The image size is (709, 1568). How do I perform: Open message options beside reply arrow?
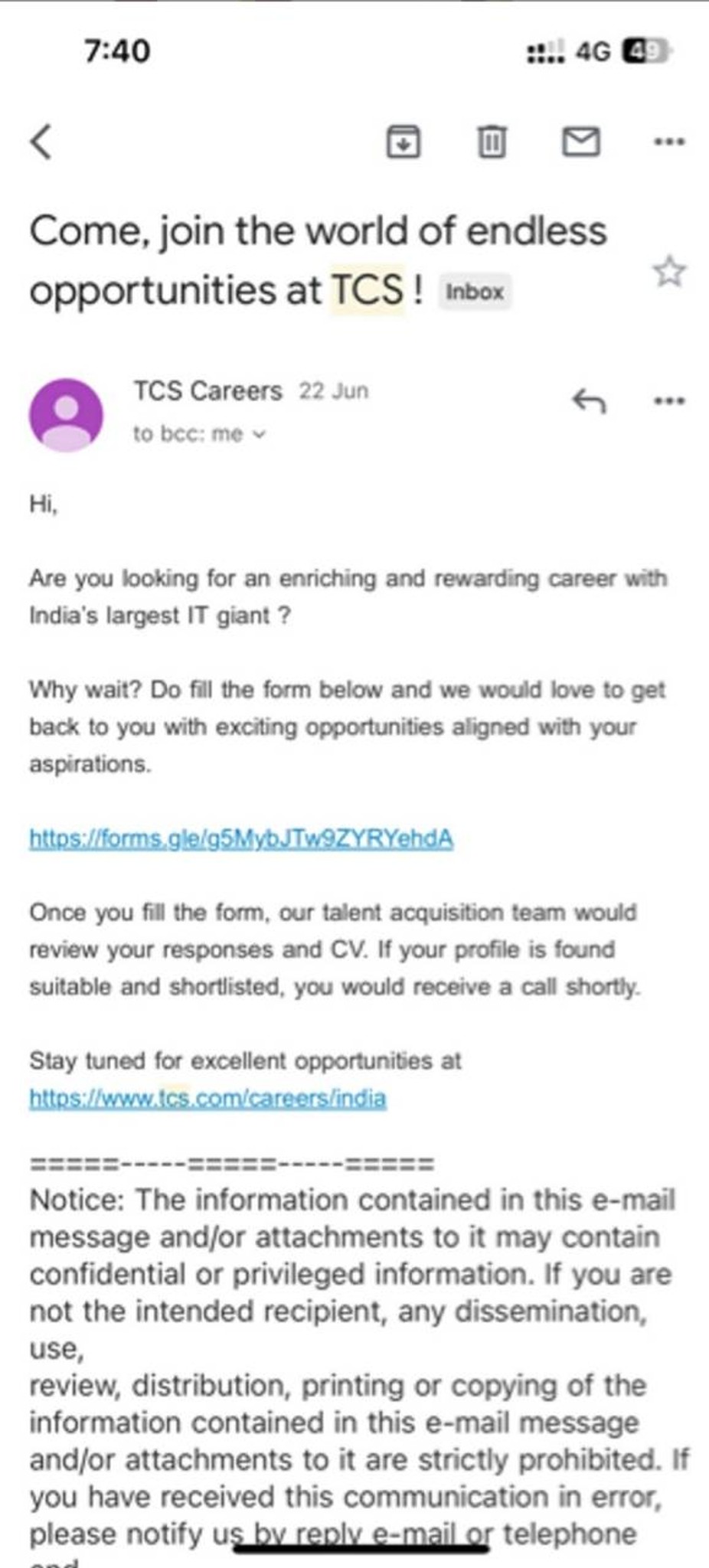click(x=669, y=400)
